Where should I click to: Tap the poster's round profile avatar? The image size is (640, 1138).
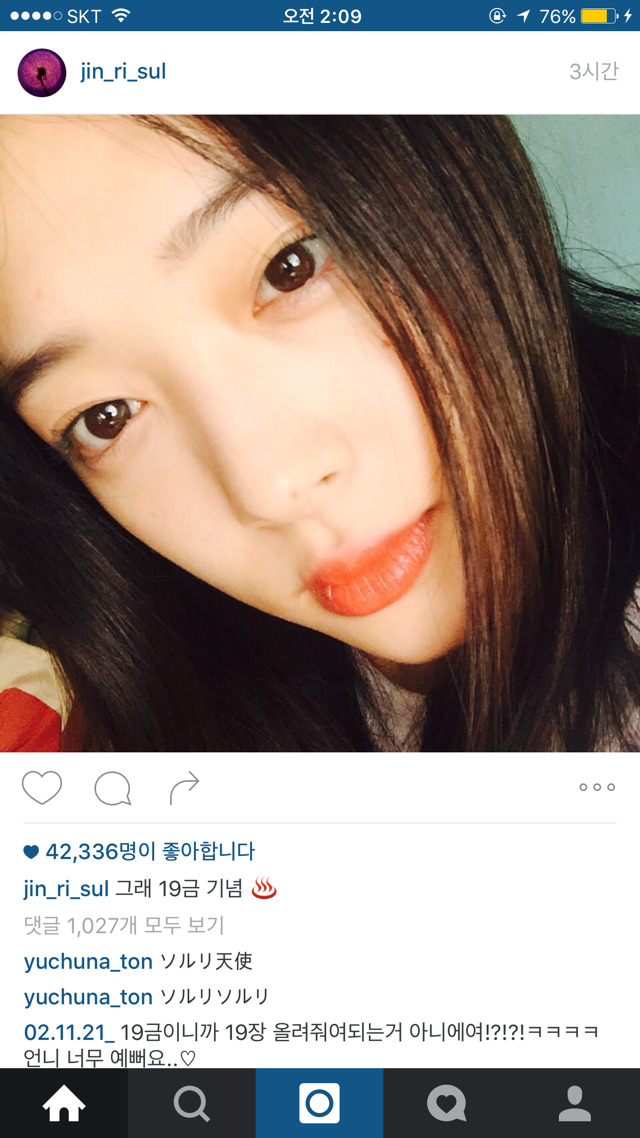42,72
